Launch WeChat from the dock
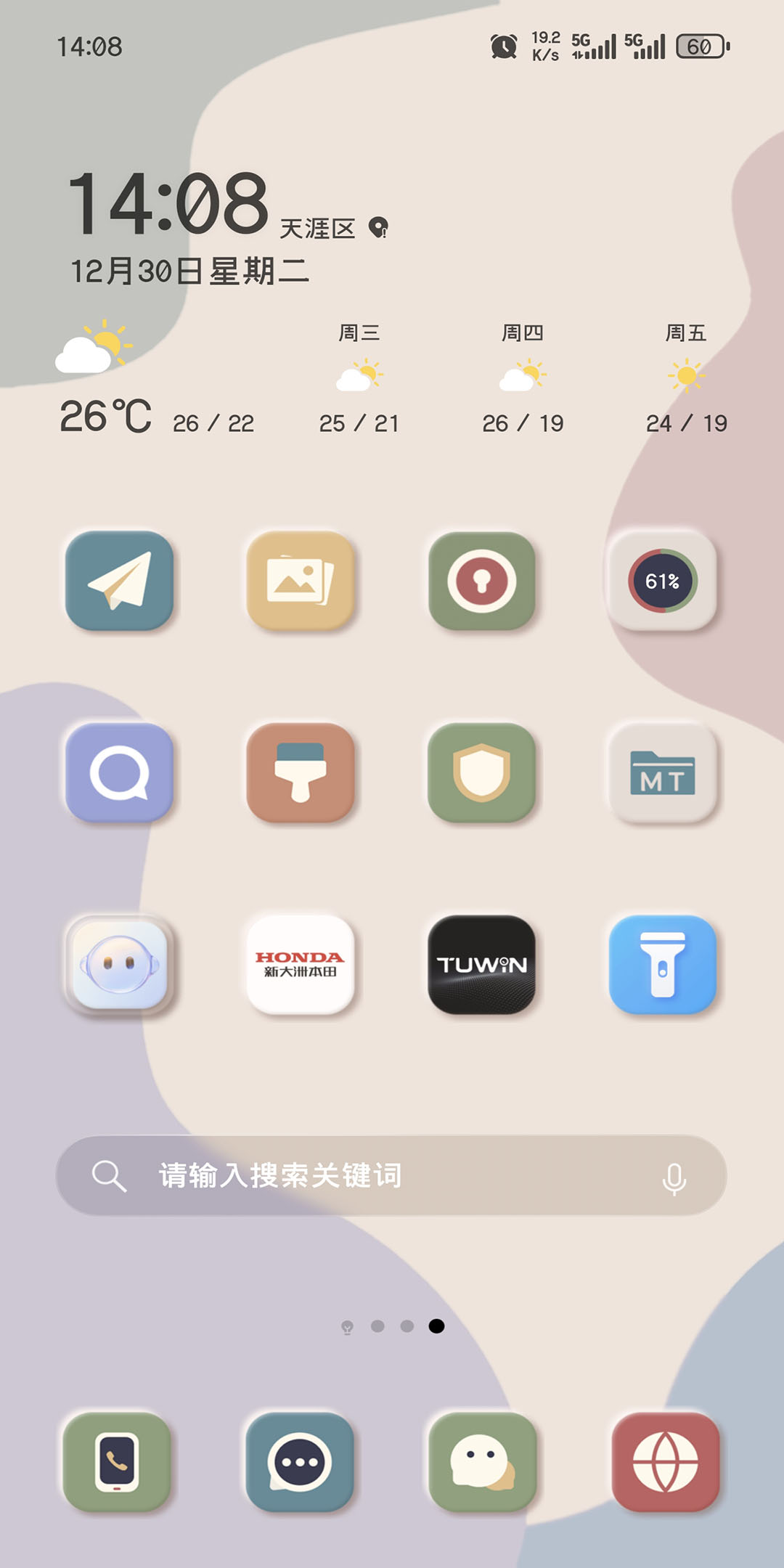Screen dimensions: 784x1568 point(483,1462)
